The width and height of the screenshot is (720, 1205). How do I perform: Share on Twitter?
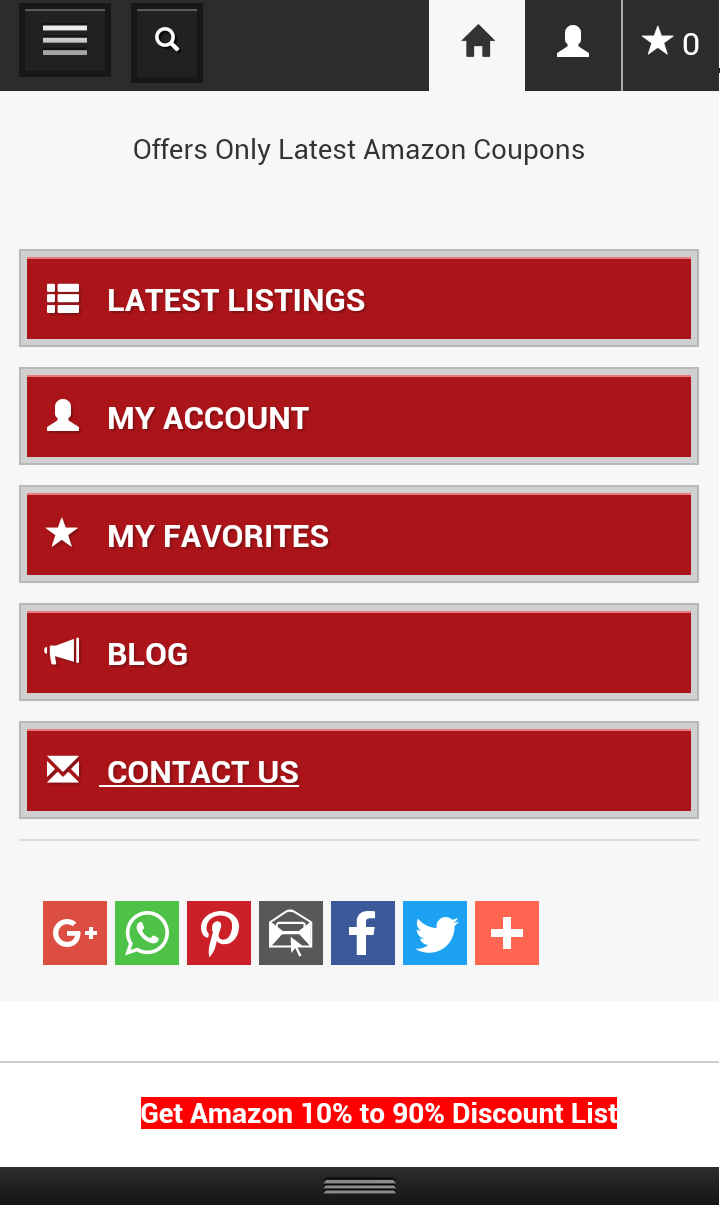pos(435,933)
